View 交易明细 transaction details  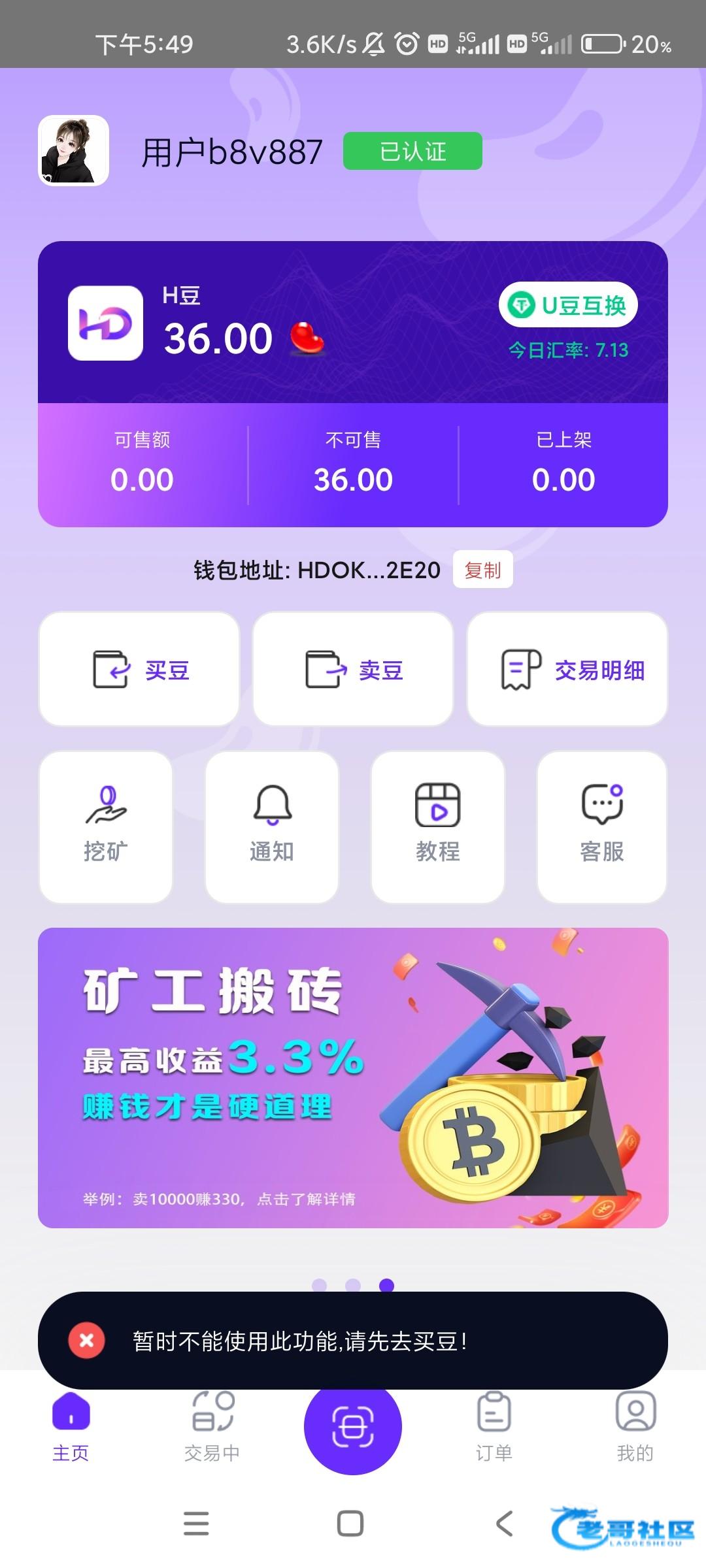click(x=567, y=669)
